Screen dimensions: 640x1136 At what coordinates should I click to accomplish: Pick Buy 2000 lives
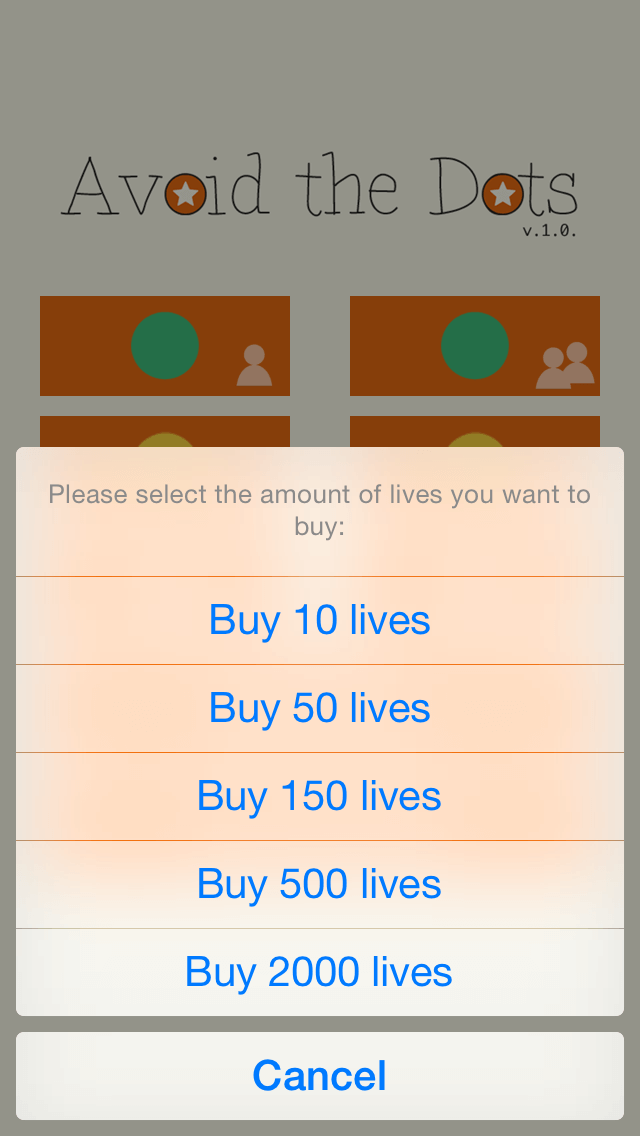point(319,972)
